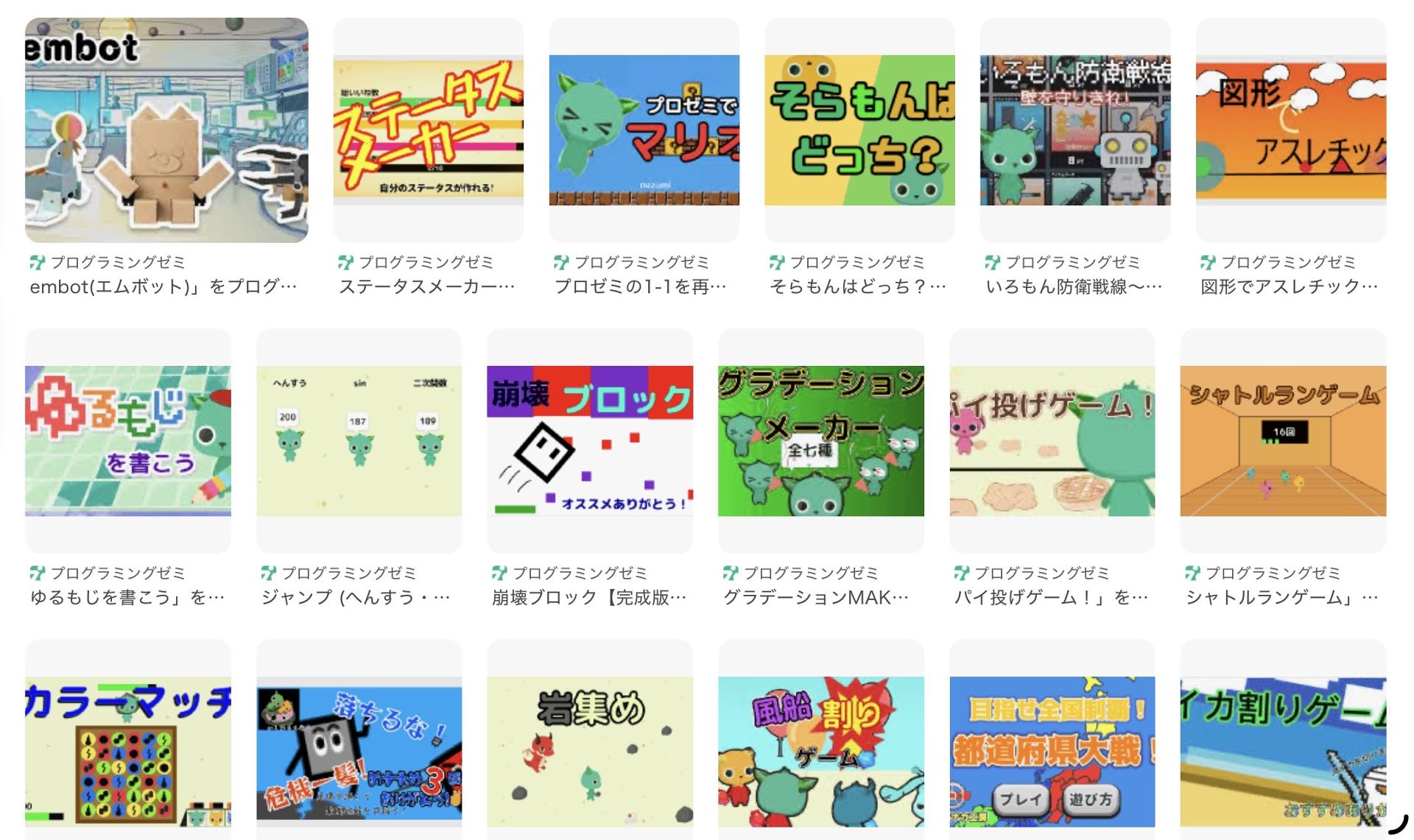This screenshot has height=840, width=1414.
Task: Open the ステータスメーカー project
Action: 429,130
